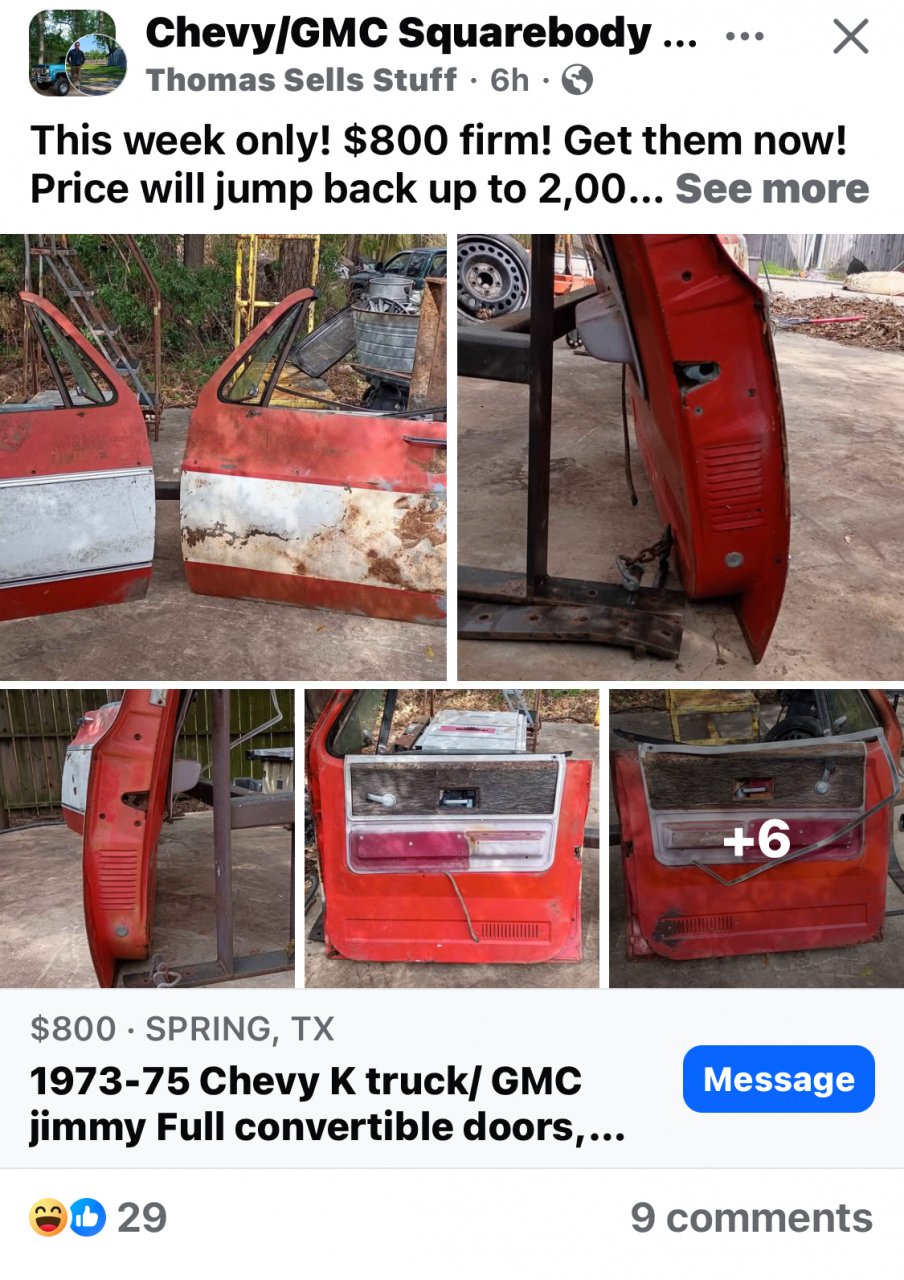Open the +6 more photos tile

(x=756, y=838)
